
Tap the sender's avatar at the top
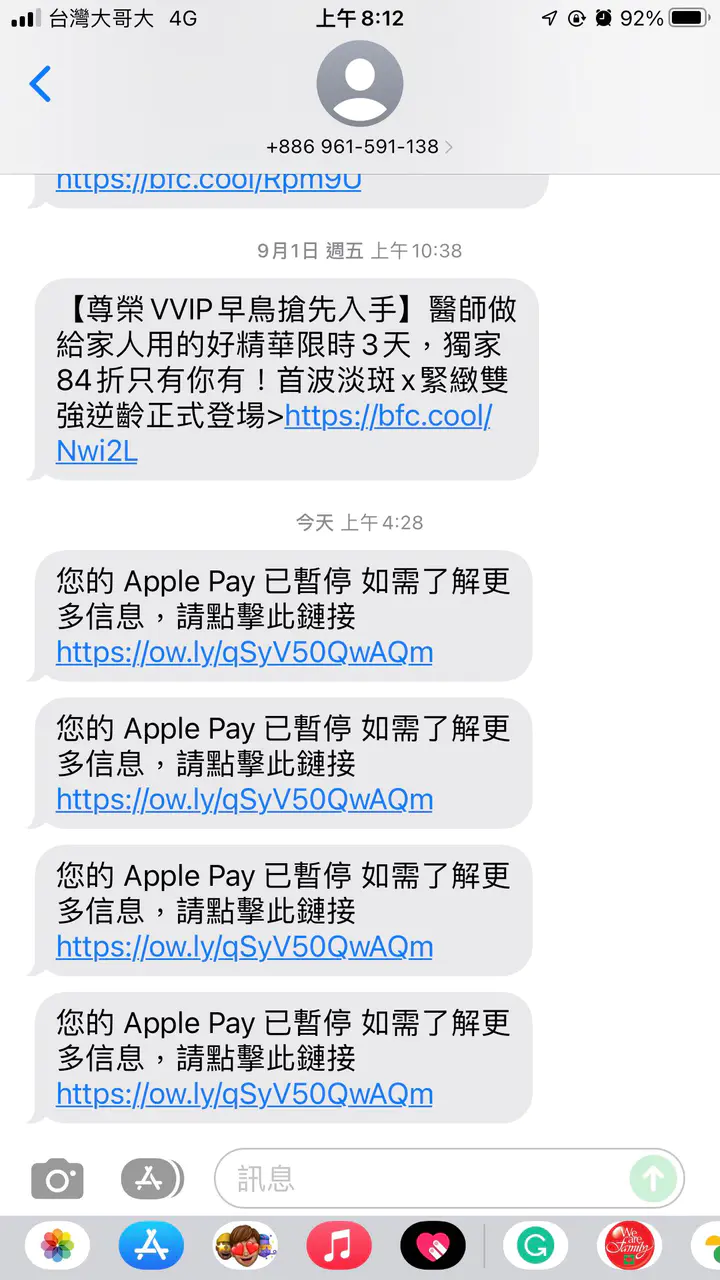pyautogui.click(x=359, y=83)
